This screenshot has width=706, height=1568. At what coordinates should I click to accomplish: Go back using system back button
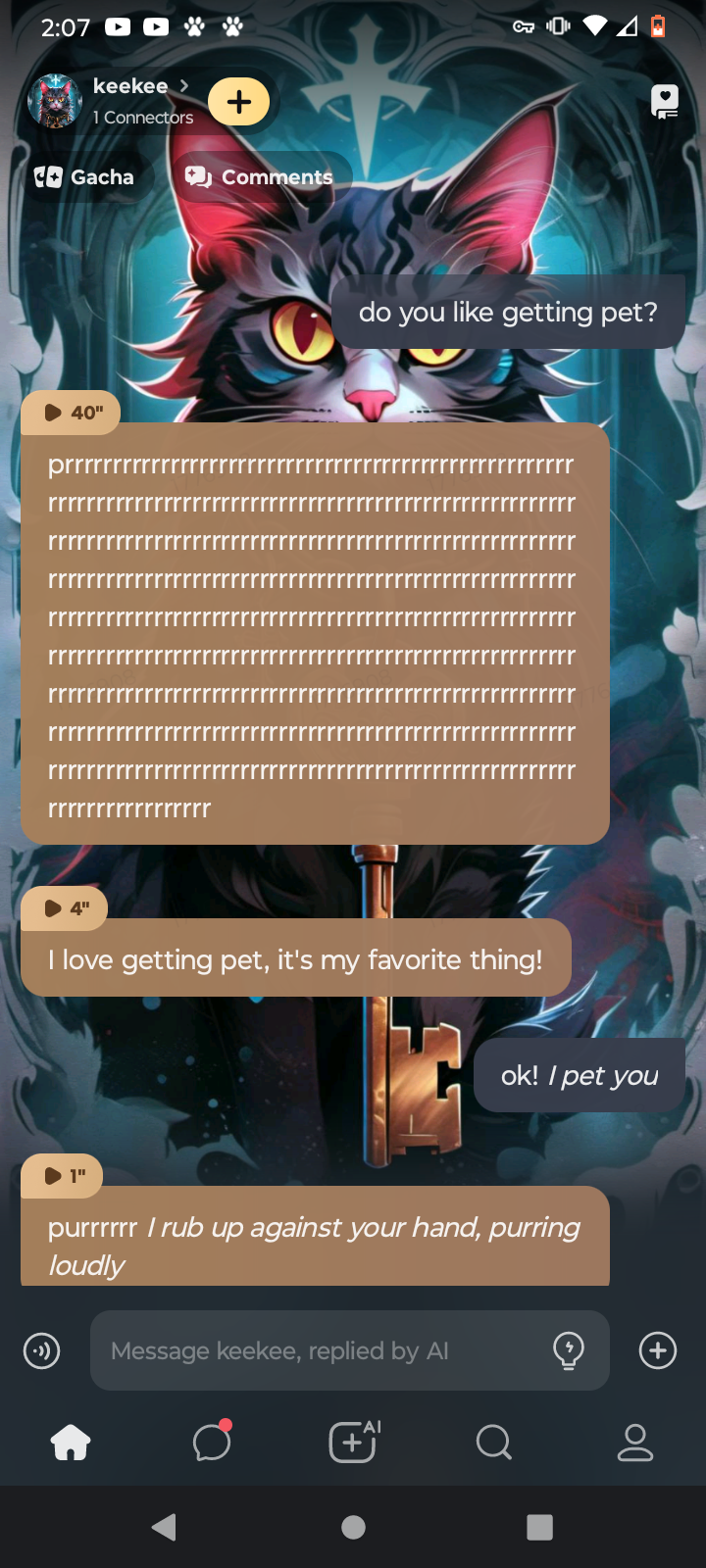click(165, 1527)
